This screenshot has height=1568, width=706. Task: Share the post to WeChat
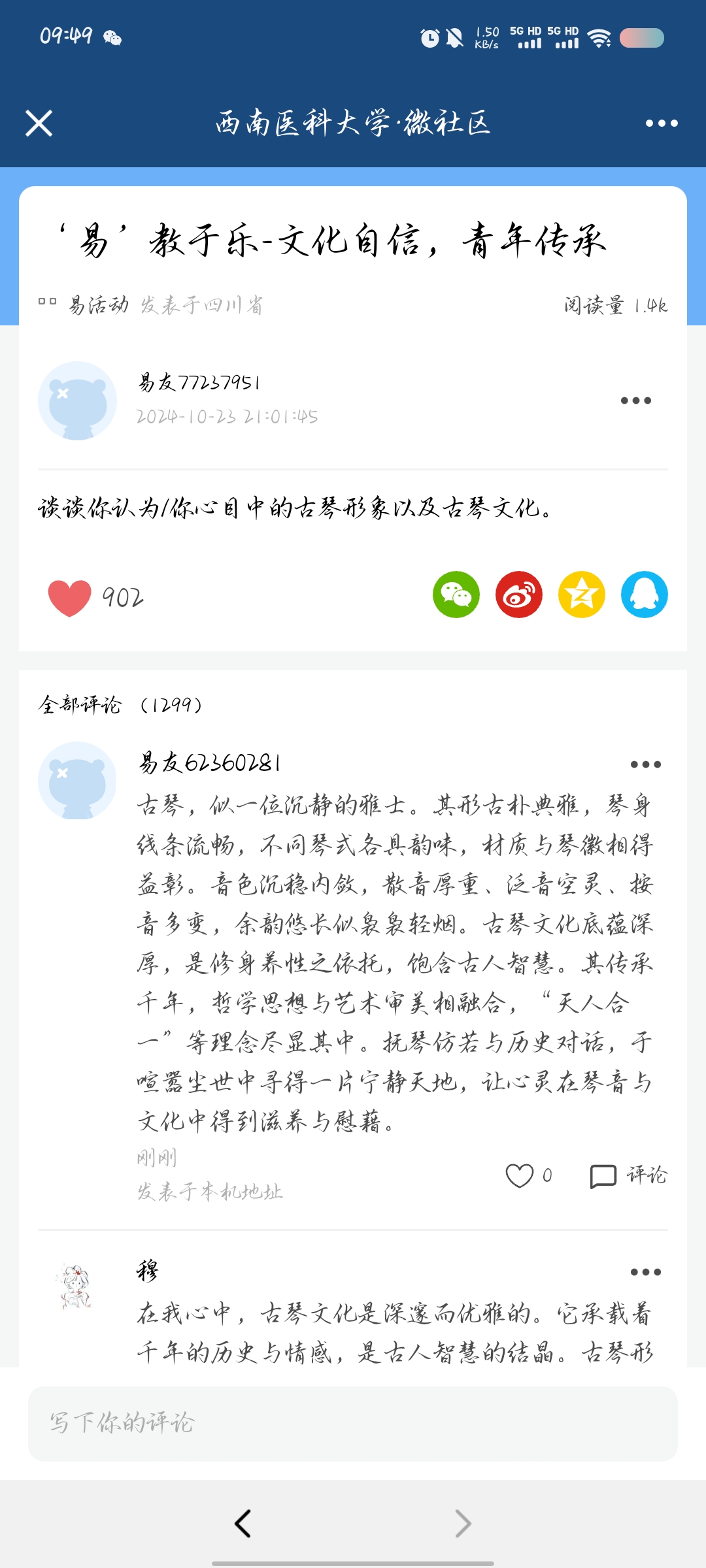pos(456,595)
